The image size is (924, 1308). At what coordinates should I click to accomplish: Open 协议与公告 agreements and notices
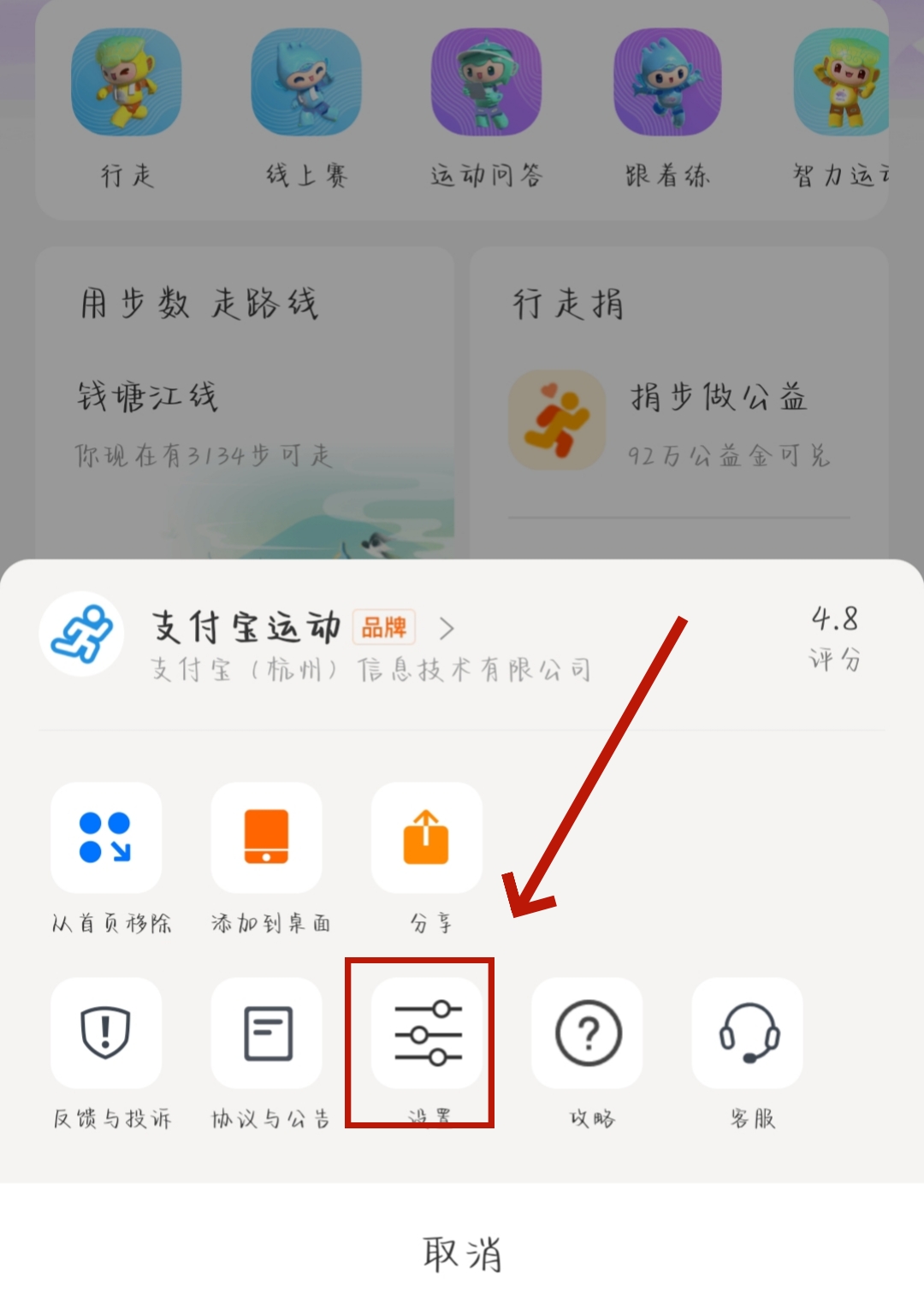coord(266,1033)
